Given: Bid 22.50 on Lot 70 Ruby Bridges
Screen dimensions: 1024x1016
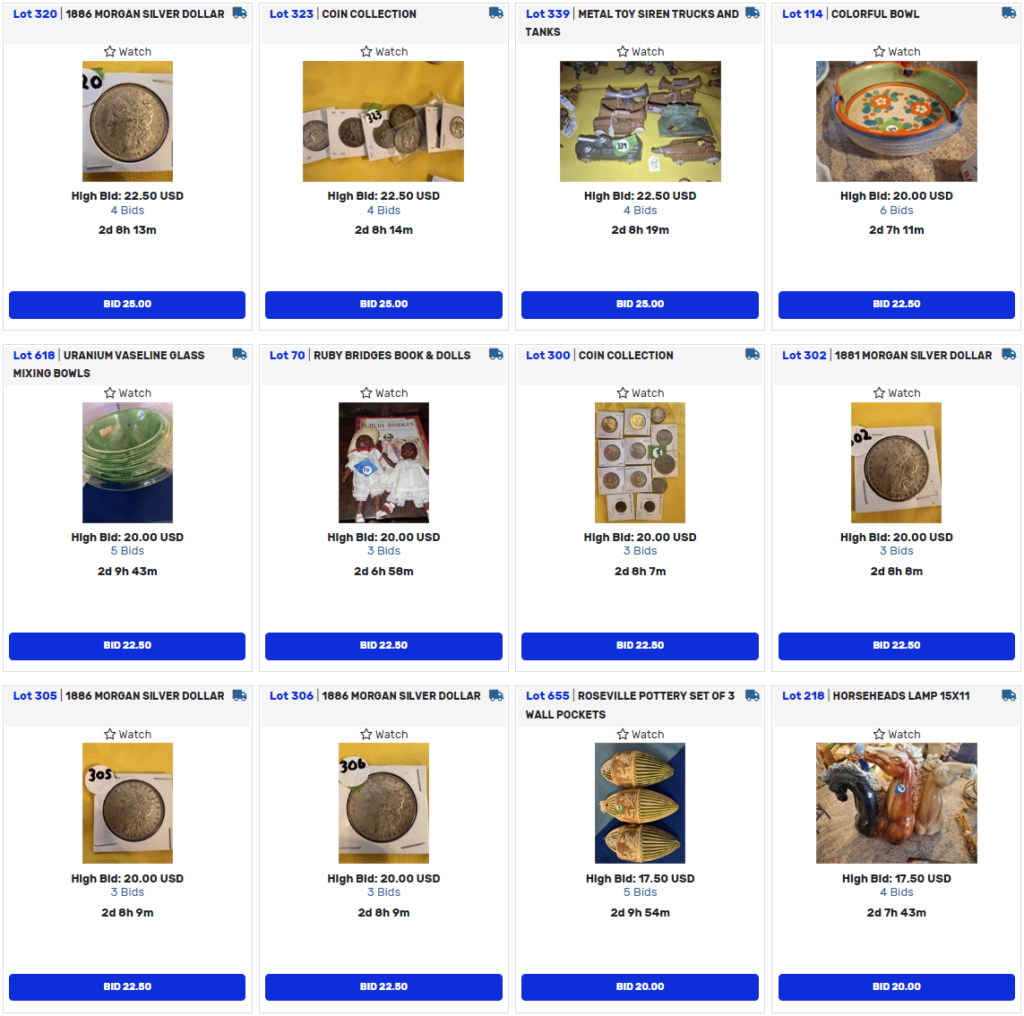Looking at the screenshot, I should 383,645.
